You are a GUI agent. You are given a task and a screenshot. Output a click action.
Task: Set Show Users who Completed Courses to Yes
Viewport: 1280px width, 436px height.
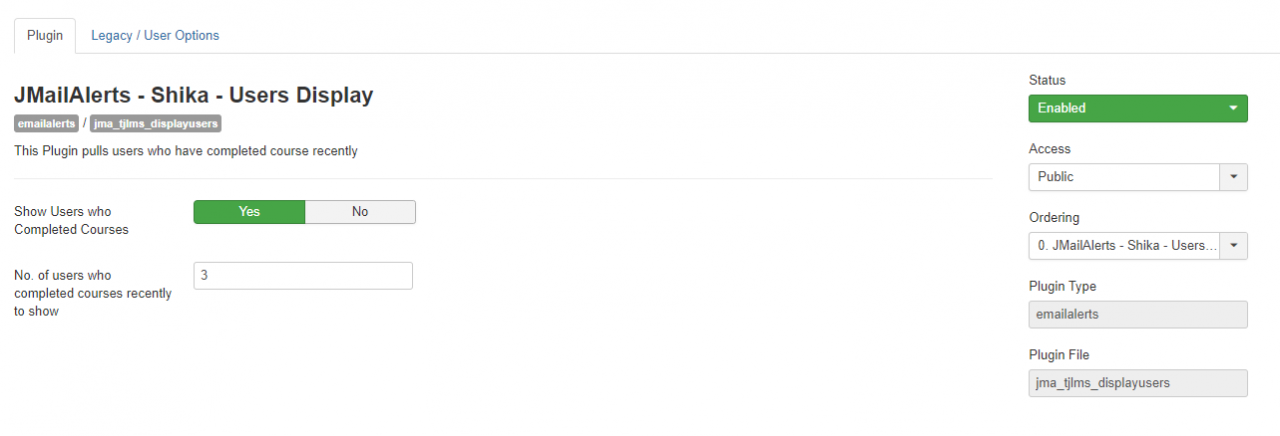(249, 212)
